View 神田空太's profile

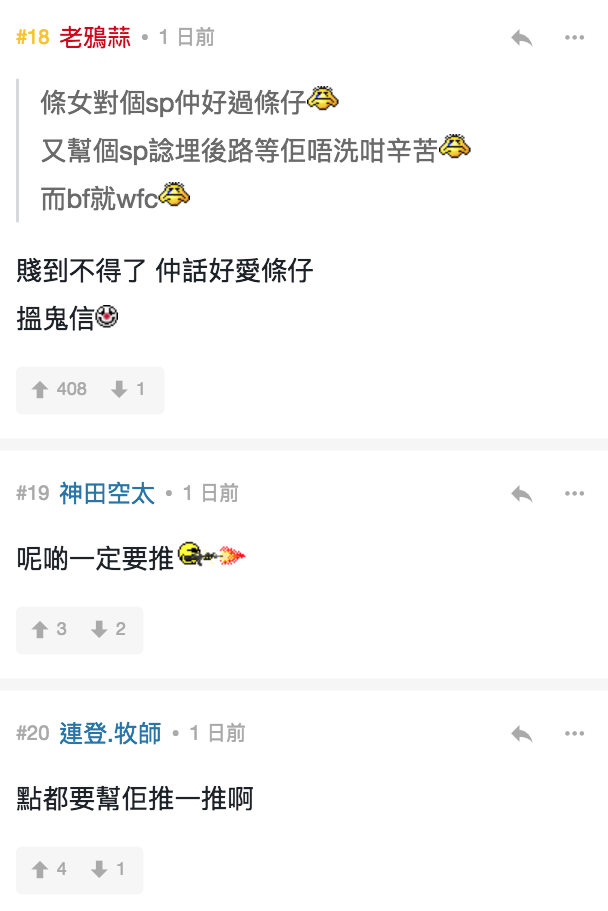click(x=107, y=493)
